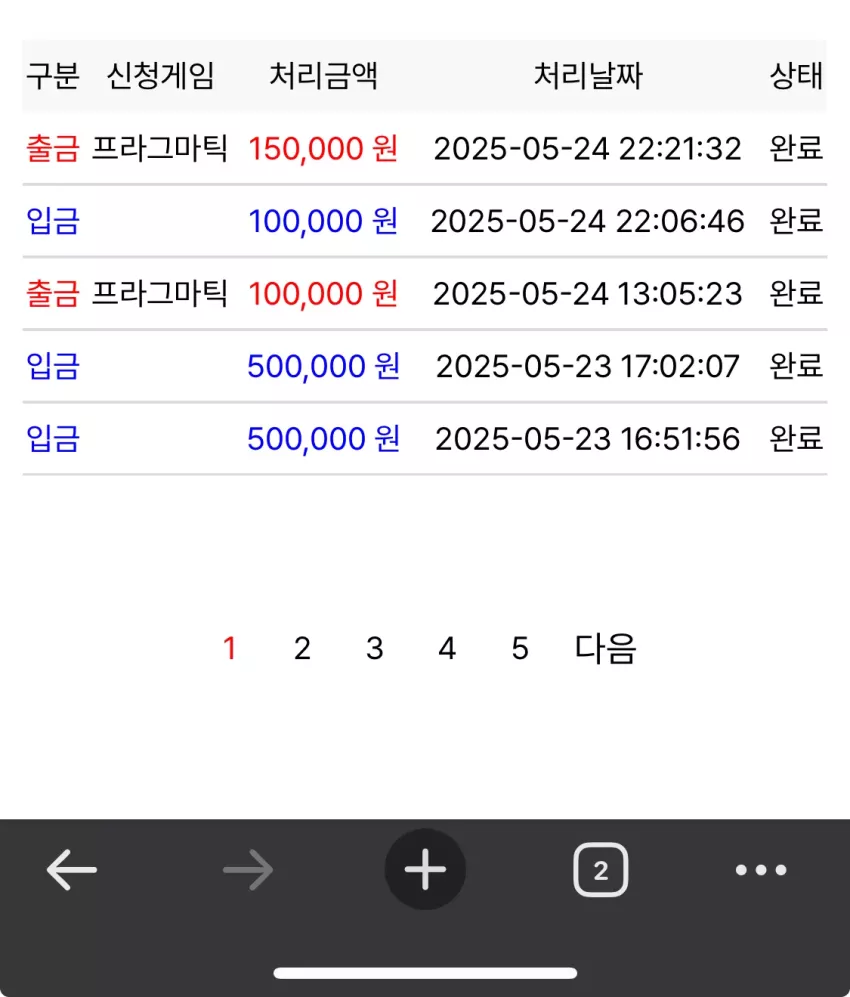Viewport: 850px width, 997px height.
Task: Go back with the browser back arrow
Action: 71,869
